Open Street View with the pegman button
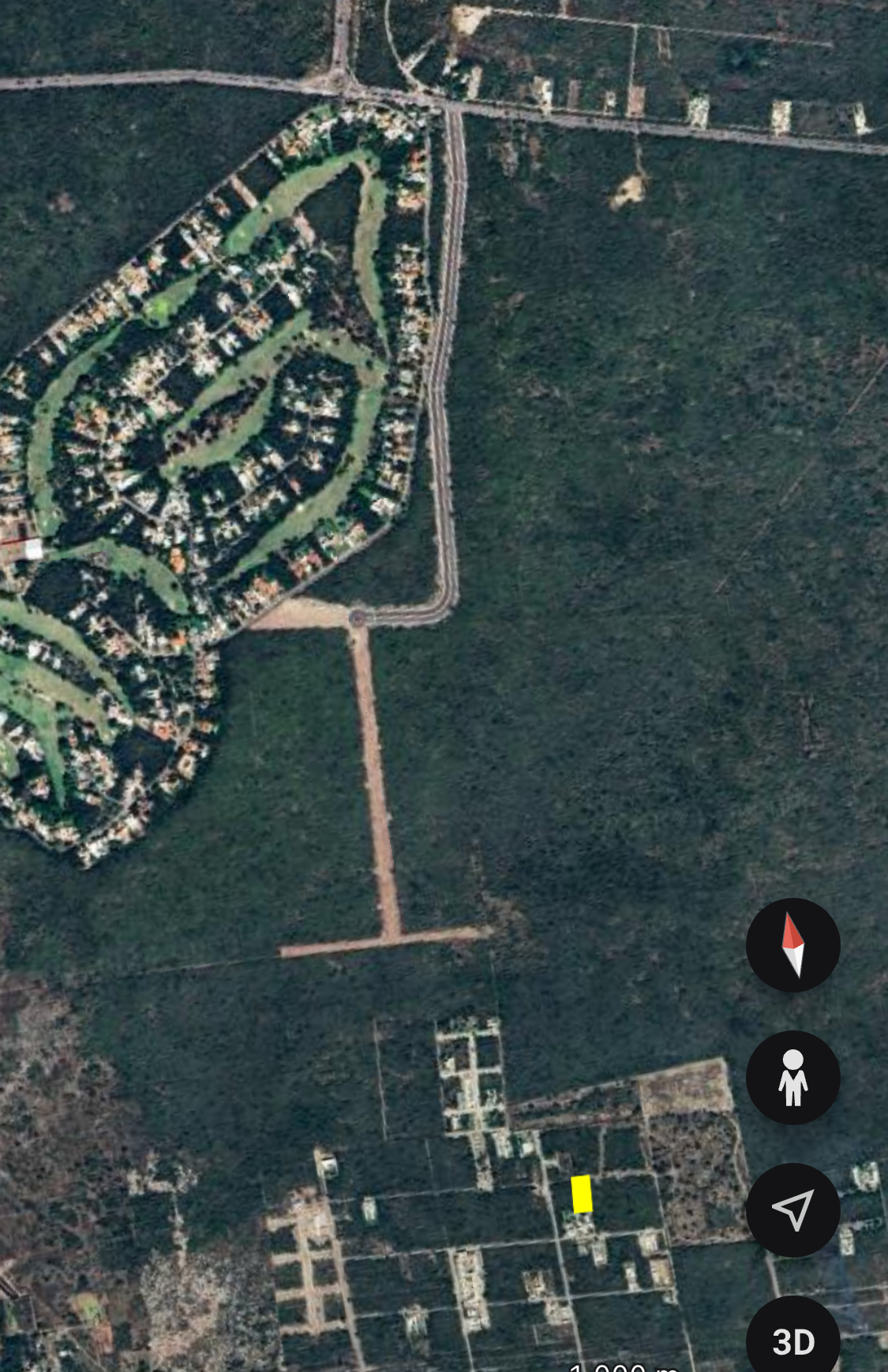 [792, 1078]
